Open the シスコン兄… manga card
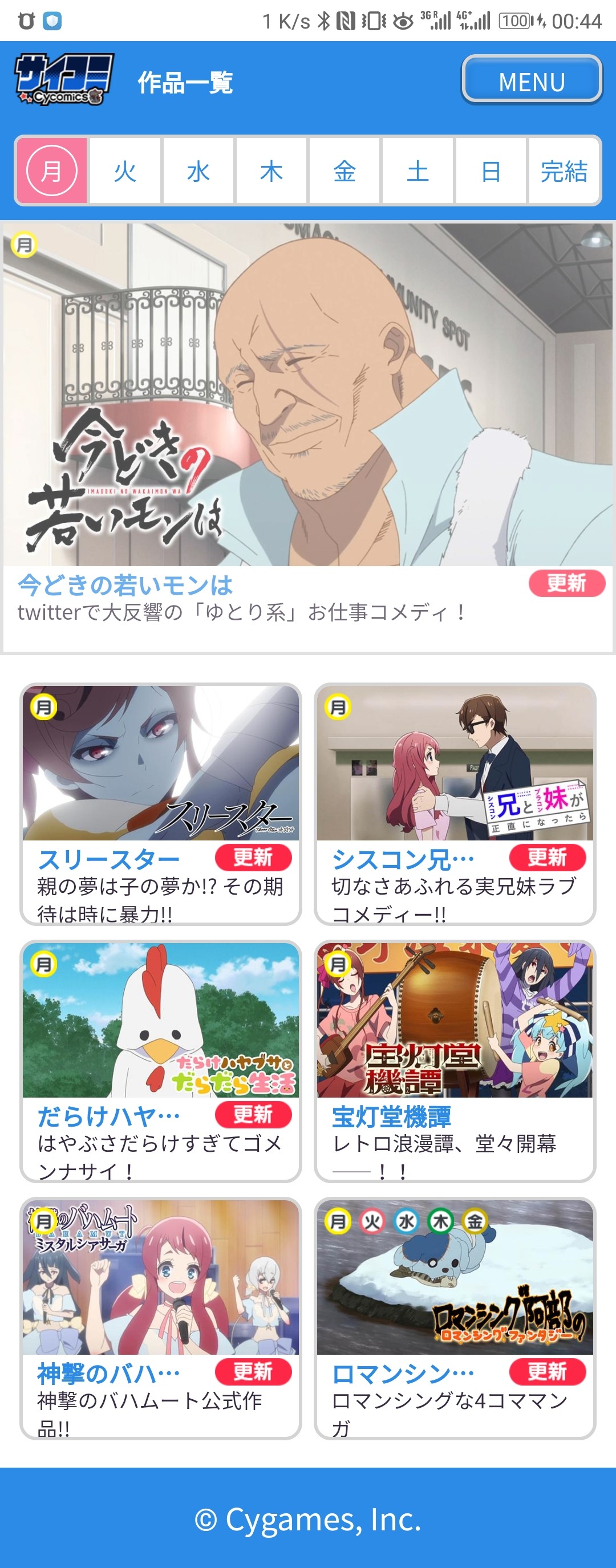 pos(455,803)
